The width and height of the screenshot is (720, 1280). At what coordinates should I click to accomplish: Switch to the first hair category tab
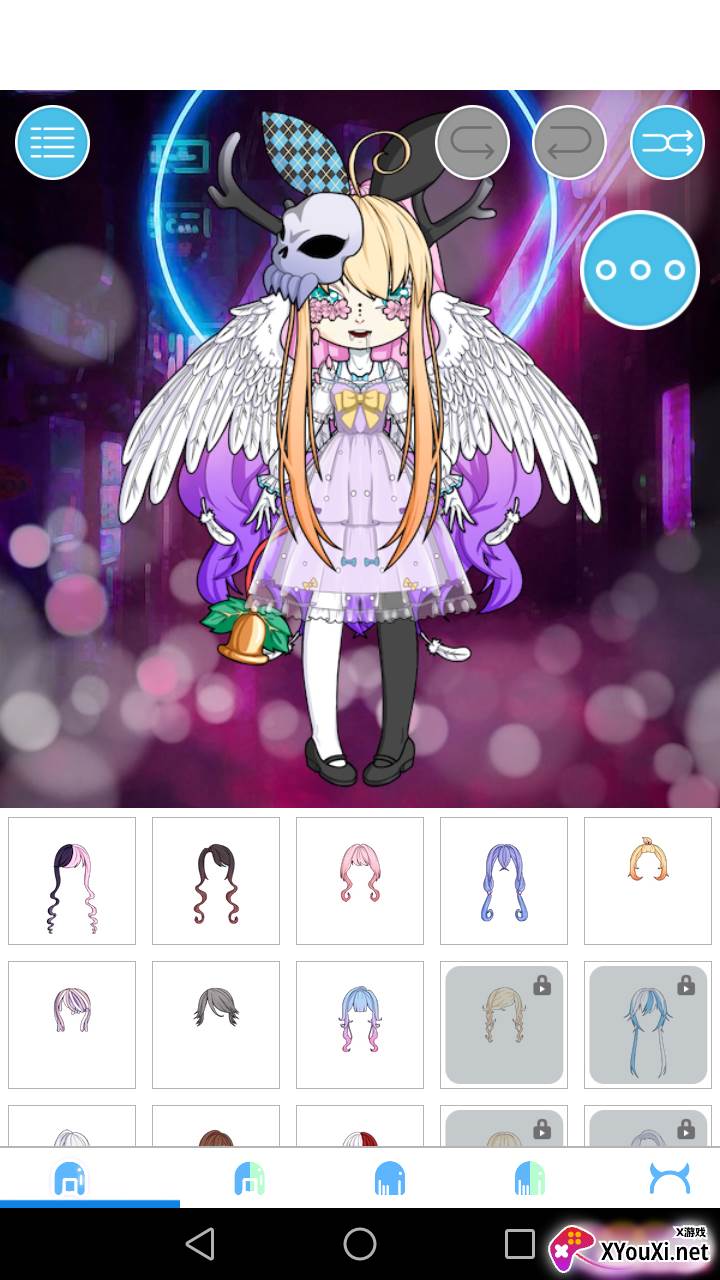pyautogui.click(x=70, y=1178)
